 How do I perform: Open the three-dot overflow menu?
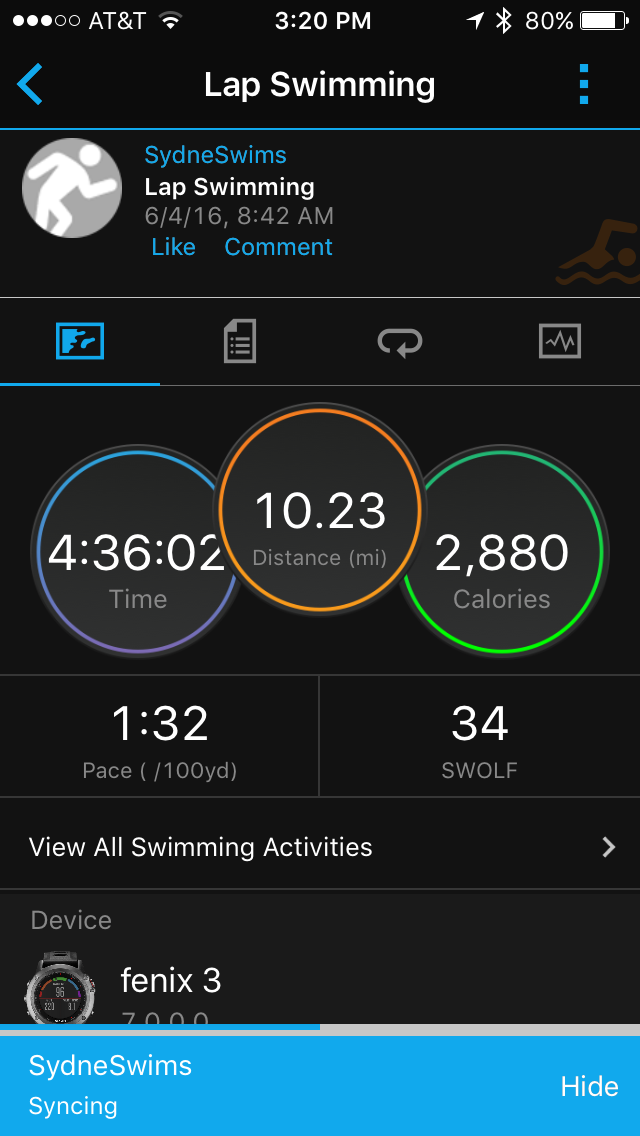click(585, 85)
